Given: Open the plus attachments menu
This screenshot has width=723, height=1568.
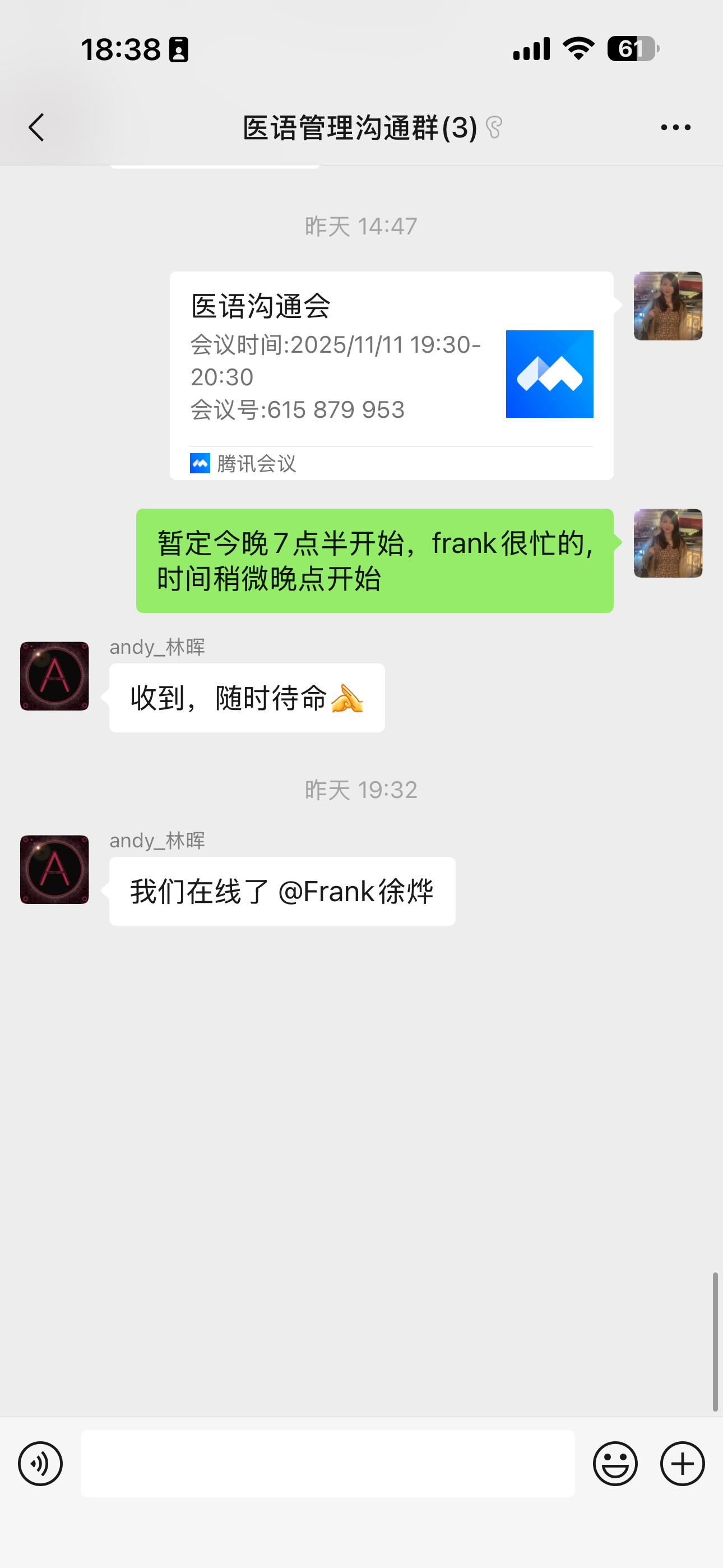Looking at the screenshot, I should point(682,1463).
